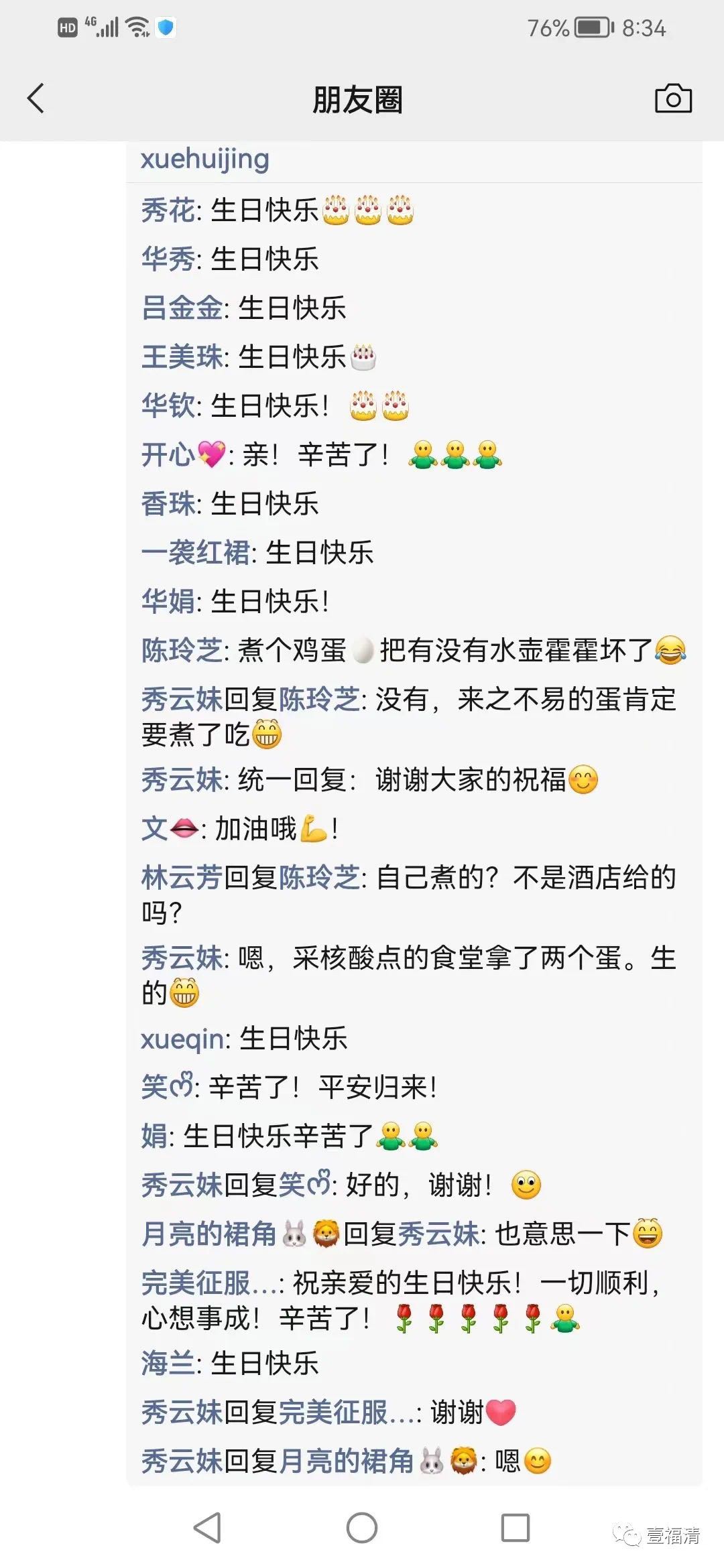The width and height of the screenshot is (724, 1568).
Task: Open xuehuijing's profile from the likes list
Action: click(204, 159)
